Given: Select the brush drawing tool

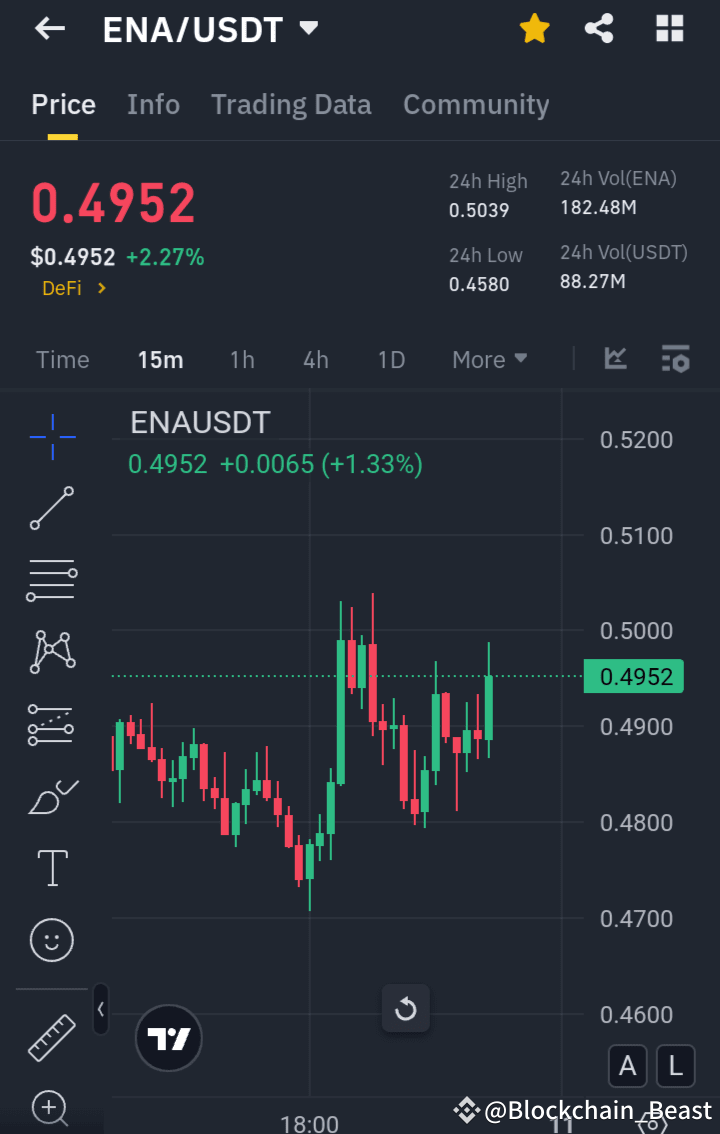Looking at the screenshot, I should click(51, 796).
